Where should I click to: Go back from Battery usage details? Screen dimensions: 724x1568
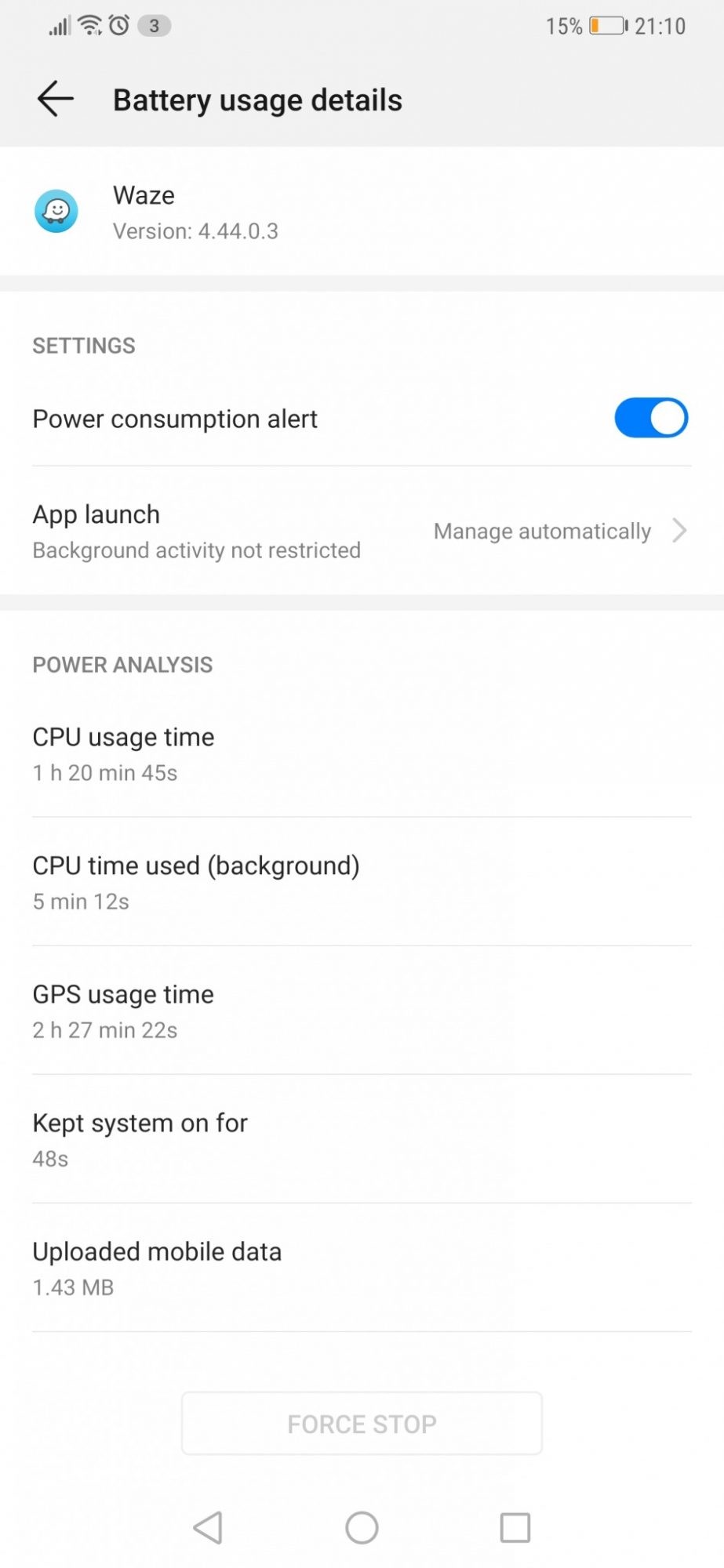[x=55, y=100]
